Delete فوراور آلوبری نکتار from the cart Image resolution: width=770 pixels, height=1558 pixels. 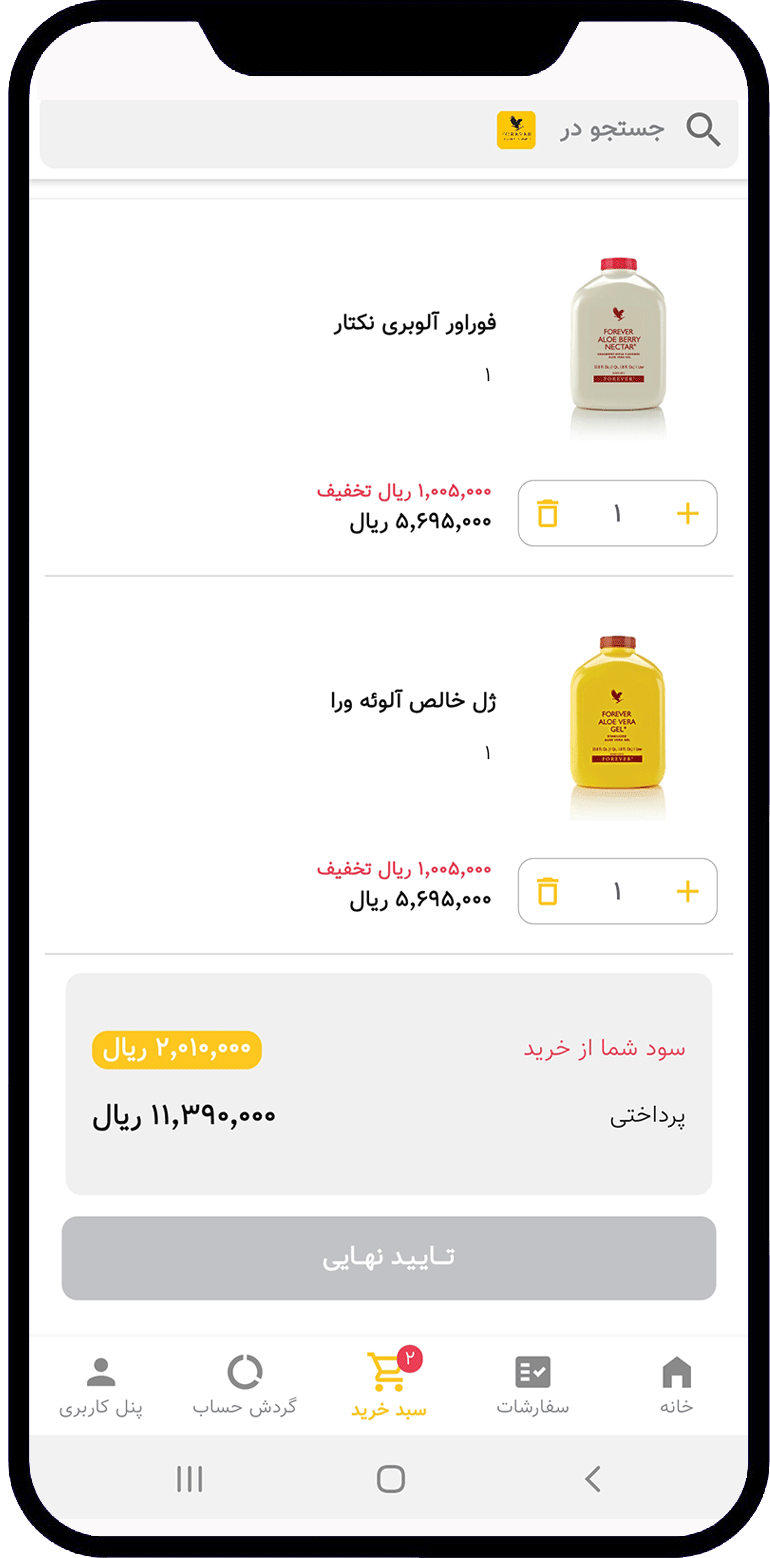(547, 514)
